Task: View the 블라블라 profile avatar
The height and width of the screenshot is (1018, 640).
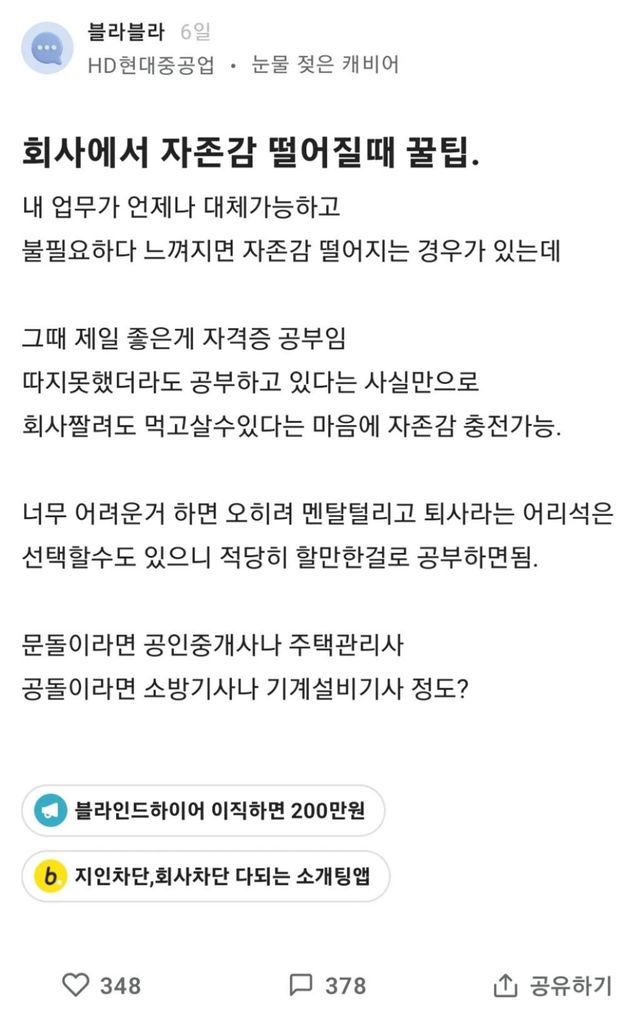Action: click(47, 48)
